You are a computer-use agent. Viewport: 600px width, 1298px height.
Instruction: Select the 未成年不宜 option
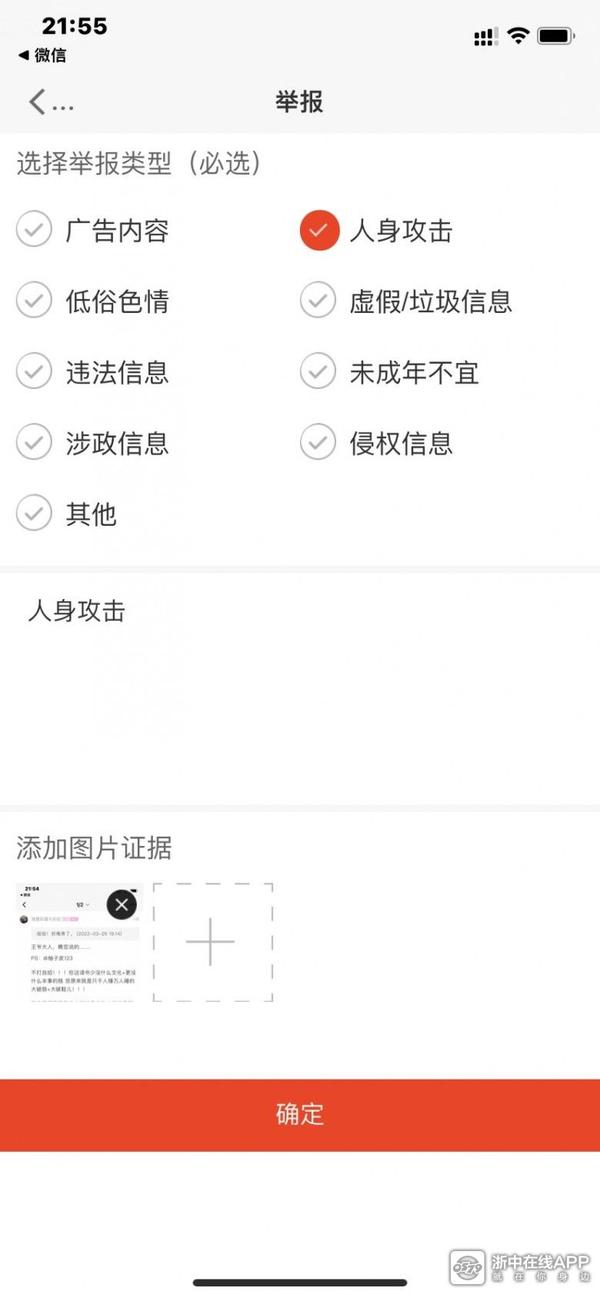(x=319, y=372)
